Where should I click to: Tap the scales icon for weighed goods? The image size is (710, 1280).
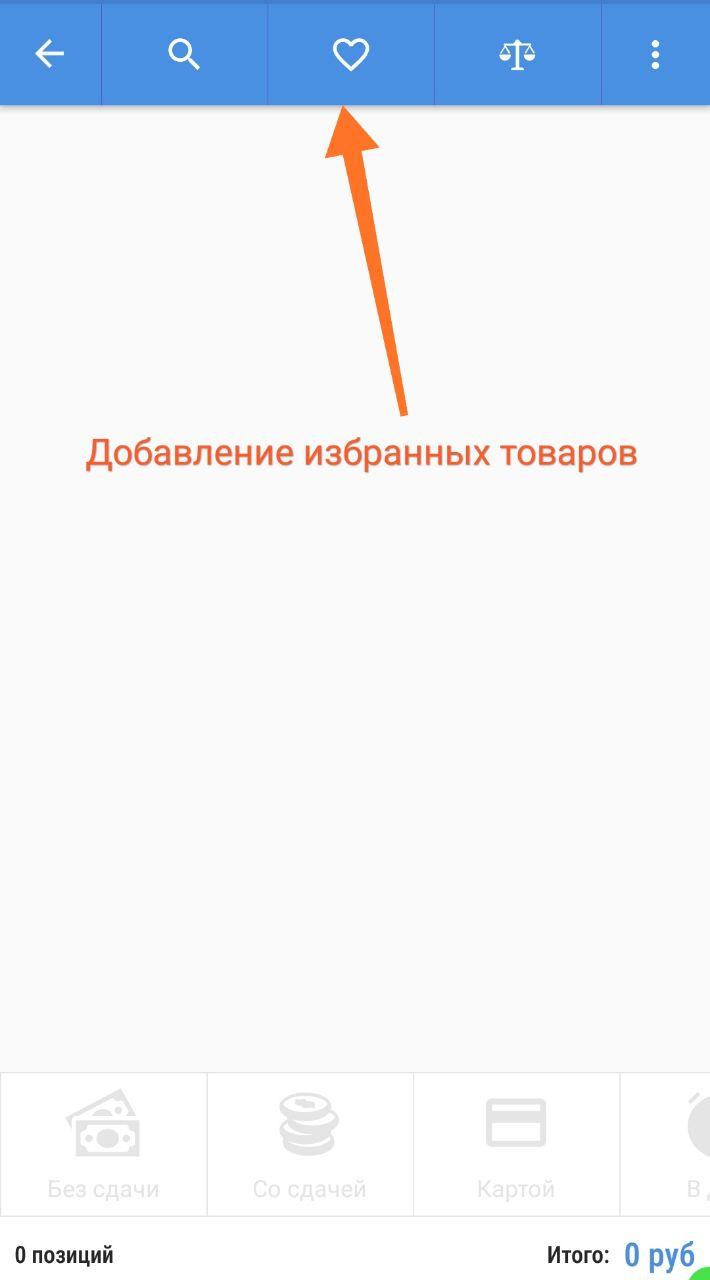517,54
